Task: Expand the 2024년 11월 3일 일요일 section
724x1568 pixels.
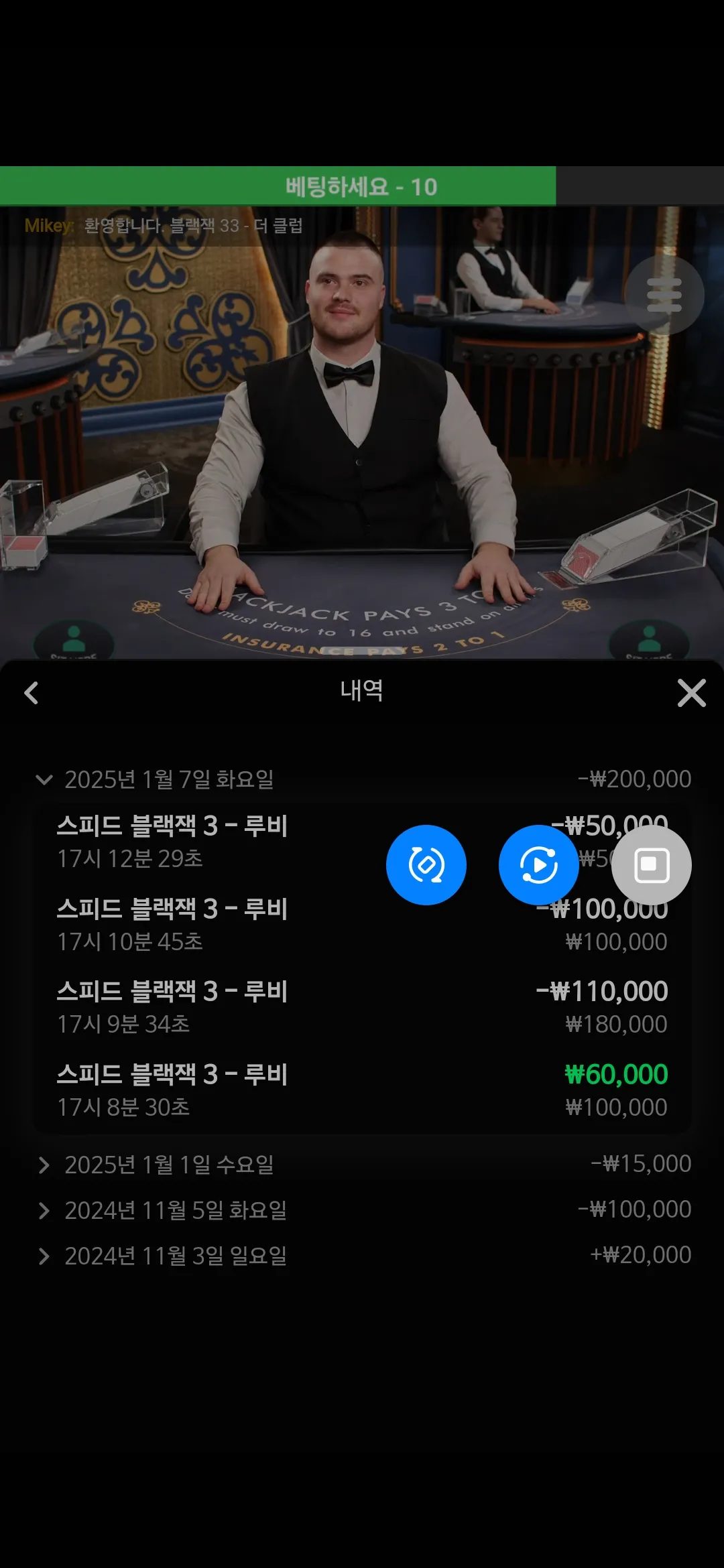Action: (x=362, y=1256)
